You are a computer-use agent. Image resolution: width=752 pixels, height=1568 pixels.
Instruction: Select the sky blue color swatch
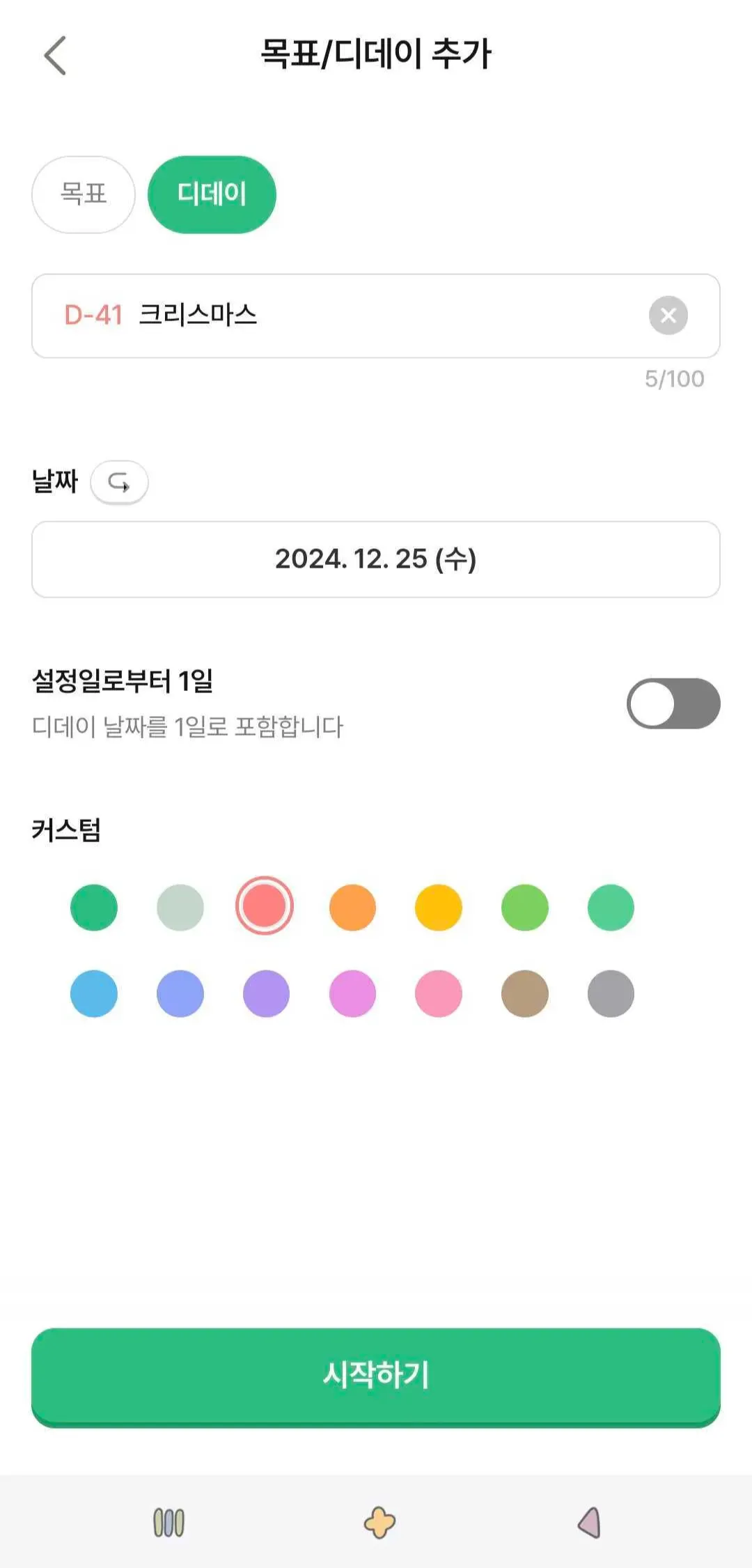94,993
